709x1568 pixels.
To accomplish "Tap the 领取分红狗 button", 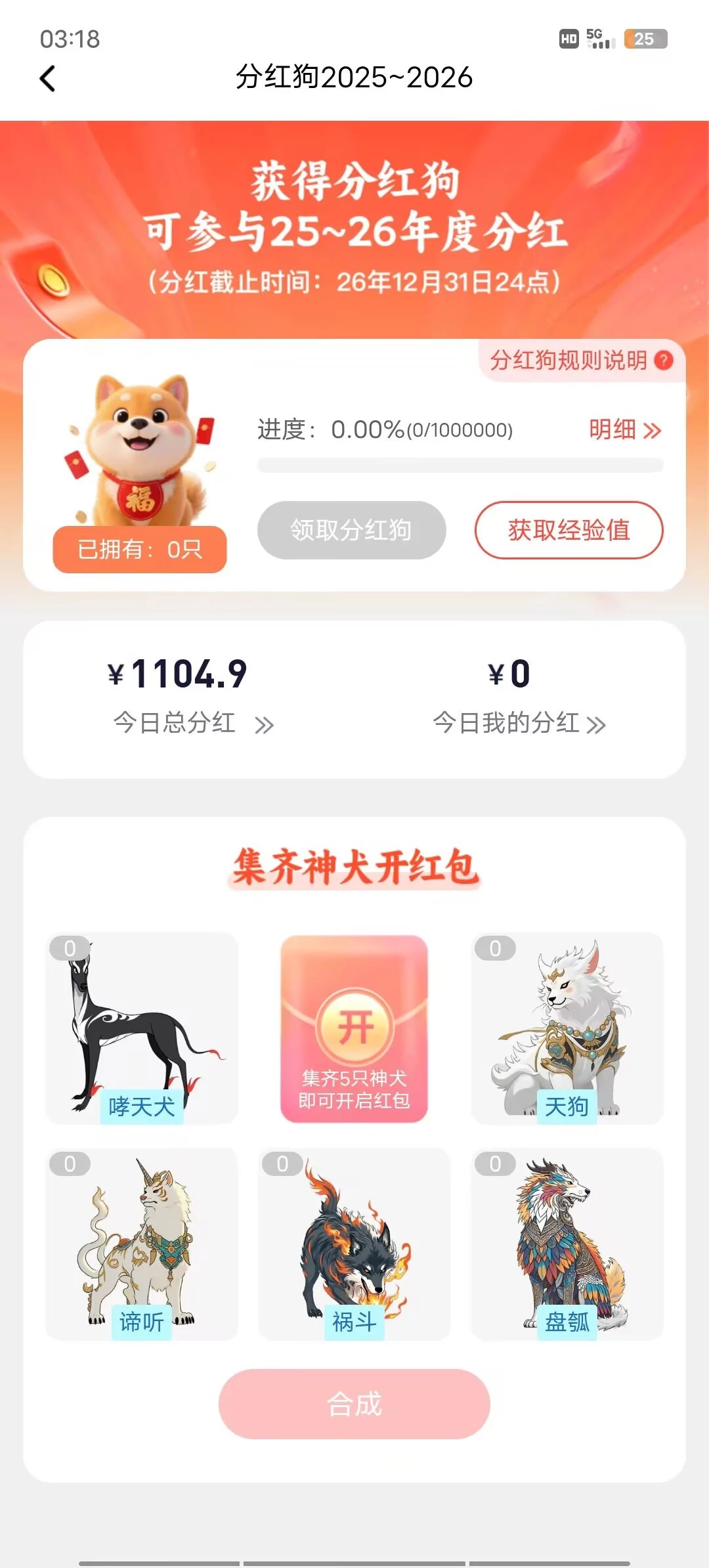I will pos(351,530).
